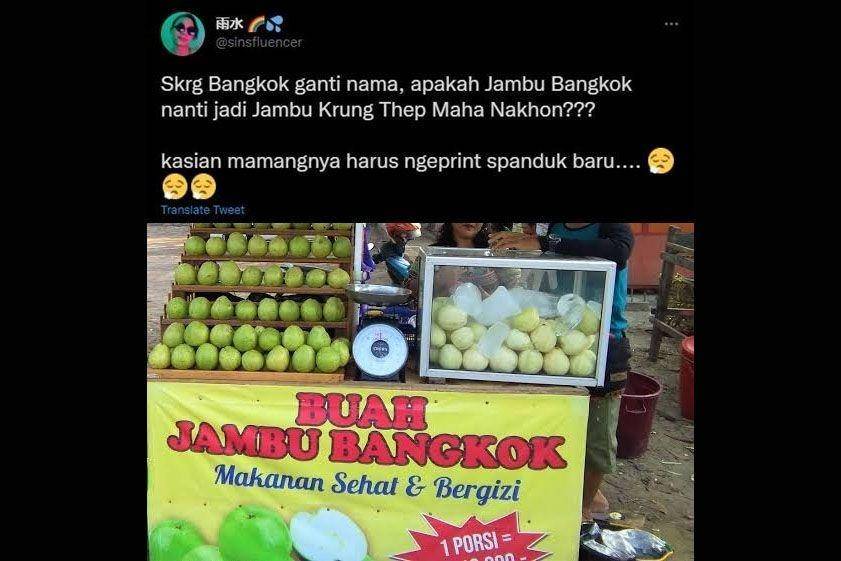Image resolution: width=841 pixels, height=561 pixels.
Task: Tap the Translate Tweet link
Action: pos(202,210)
